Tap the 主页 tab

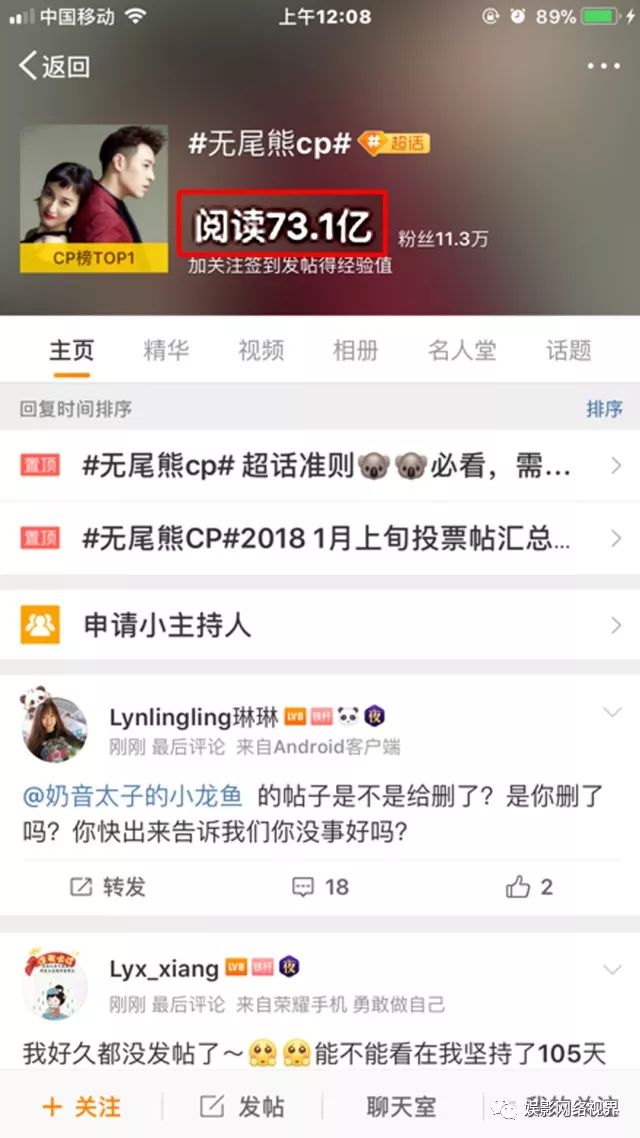pos(72,350)
